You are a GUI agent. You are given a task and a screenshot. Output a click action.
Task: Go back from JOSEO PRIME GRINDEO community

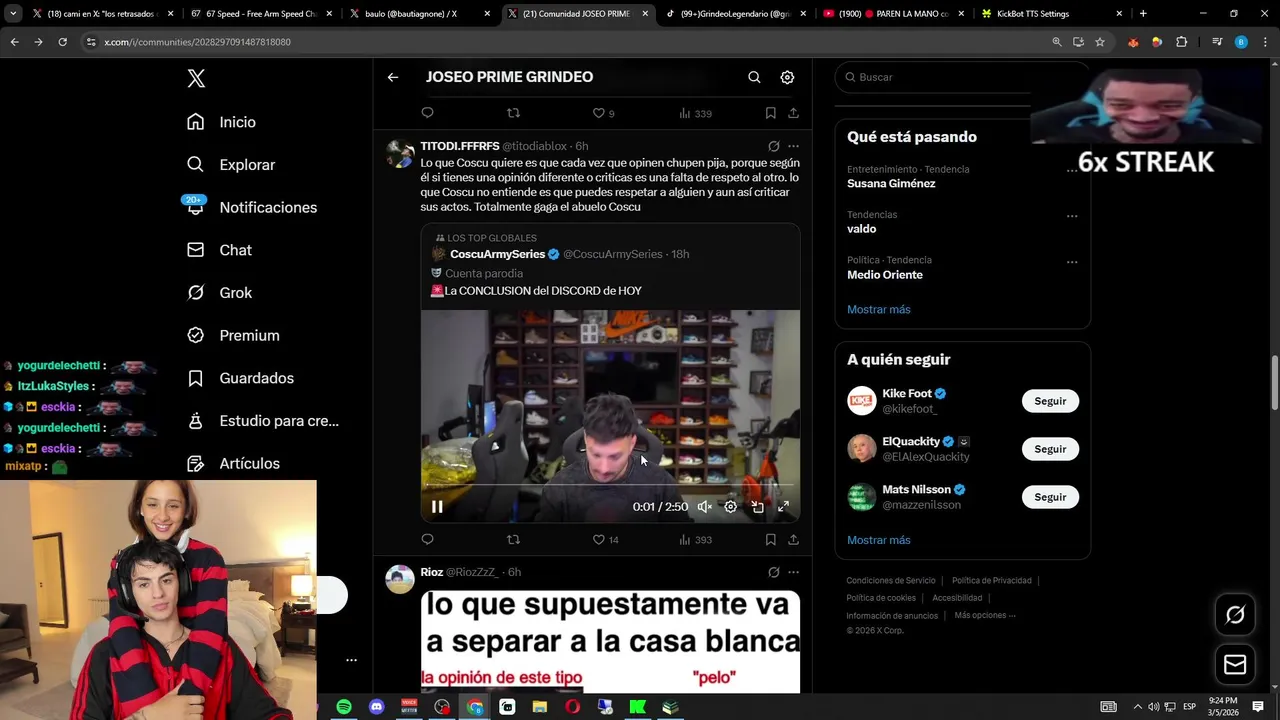(393, 77)
